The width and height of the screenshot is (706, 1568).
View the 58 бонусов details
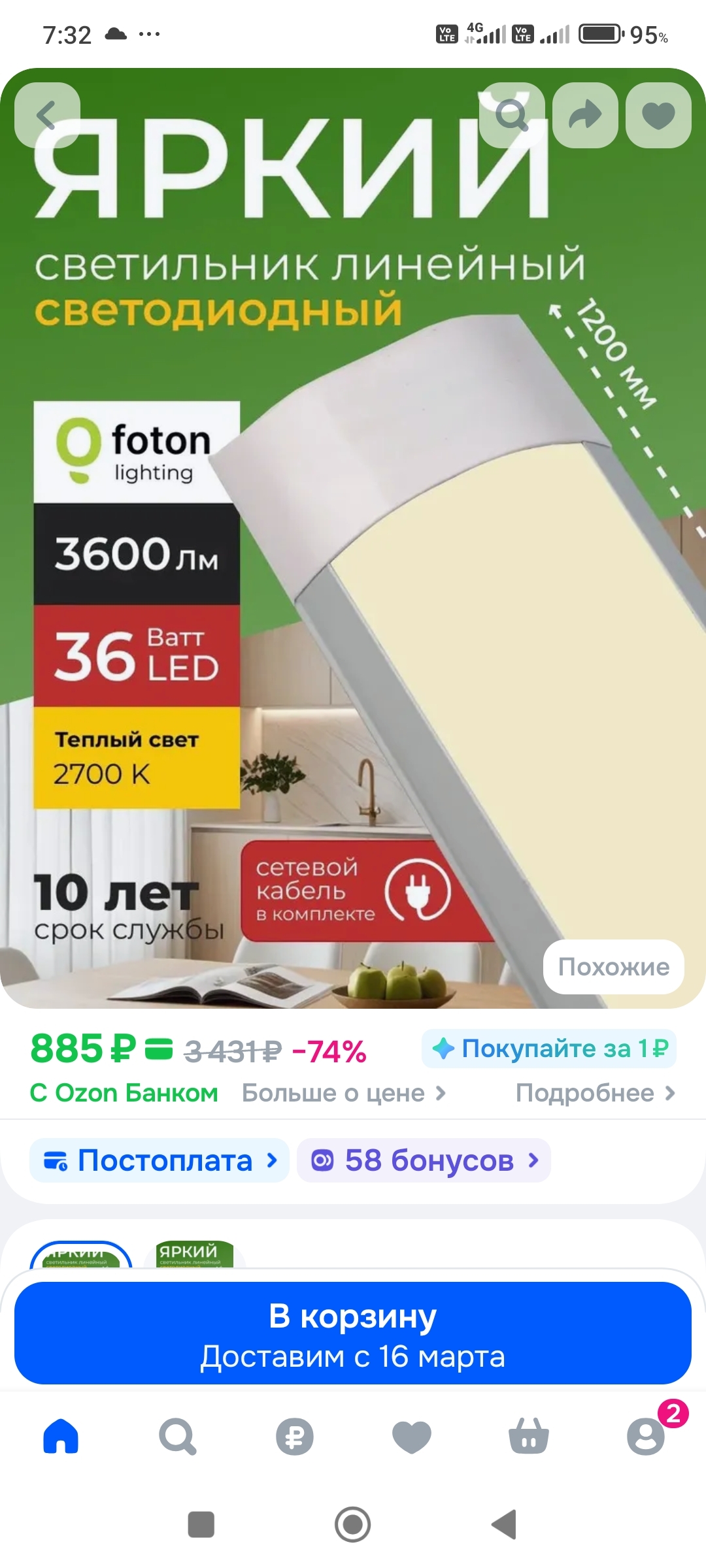point(424,1160)
